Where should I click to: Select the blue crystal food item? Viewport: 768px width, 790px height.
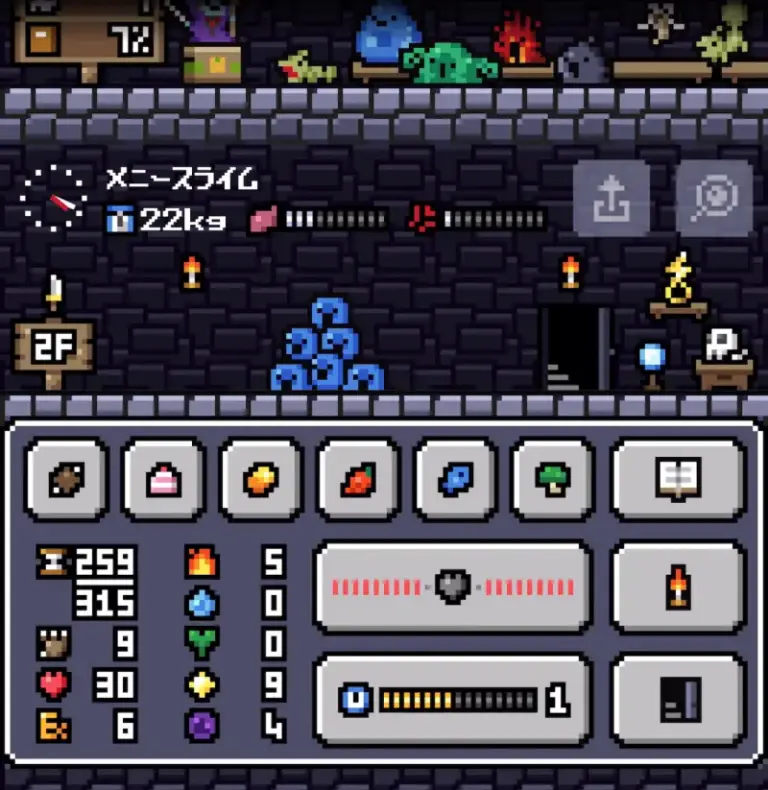[455, 480]
